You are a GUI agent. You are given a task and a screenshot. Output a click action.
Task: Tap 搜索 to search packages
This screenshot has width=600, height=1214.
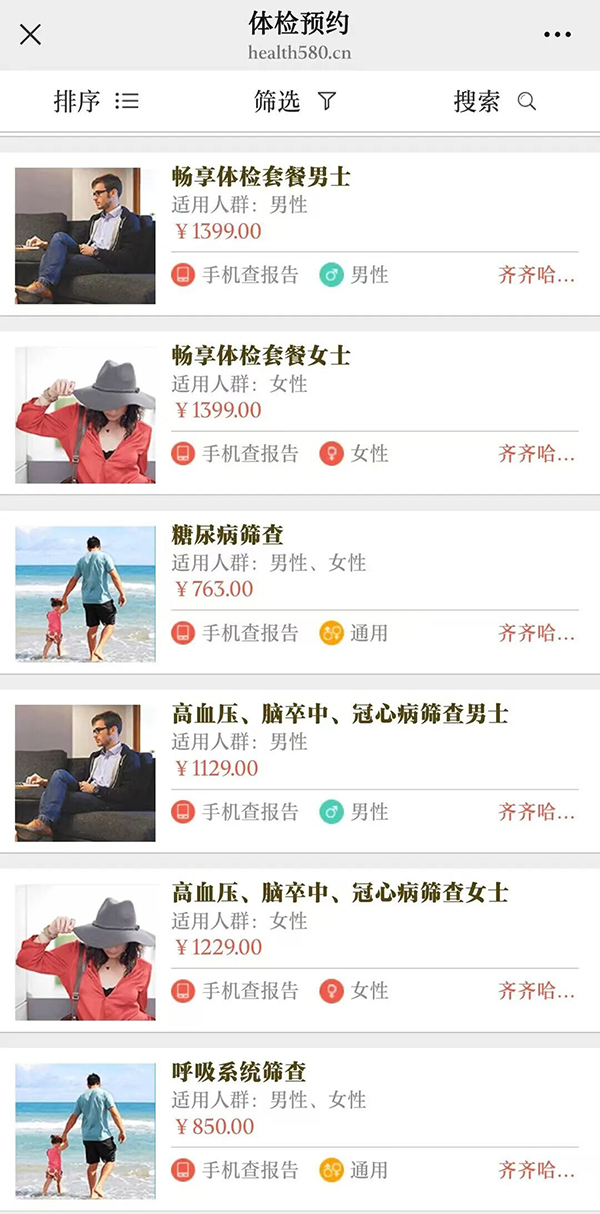[x=495, y=101]
